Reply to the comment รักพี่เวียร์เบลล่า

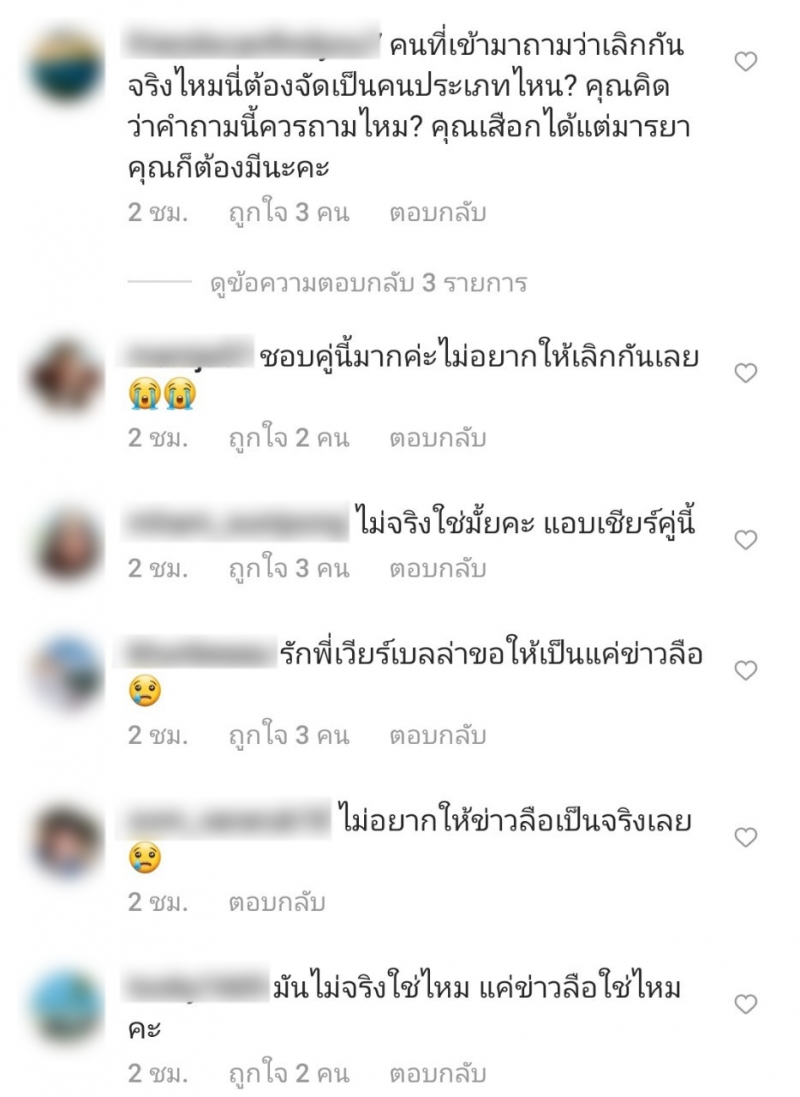coord(438,735)
